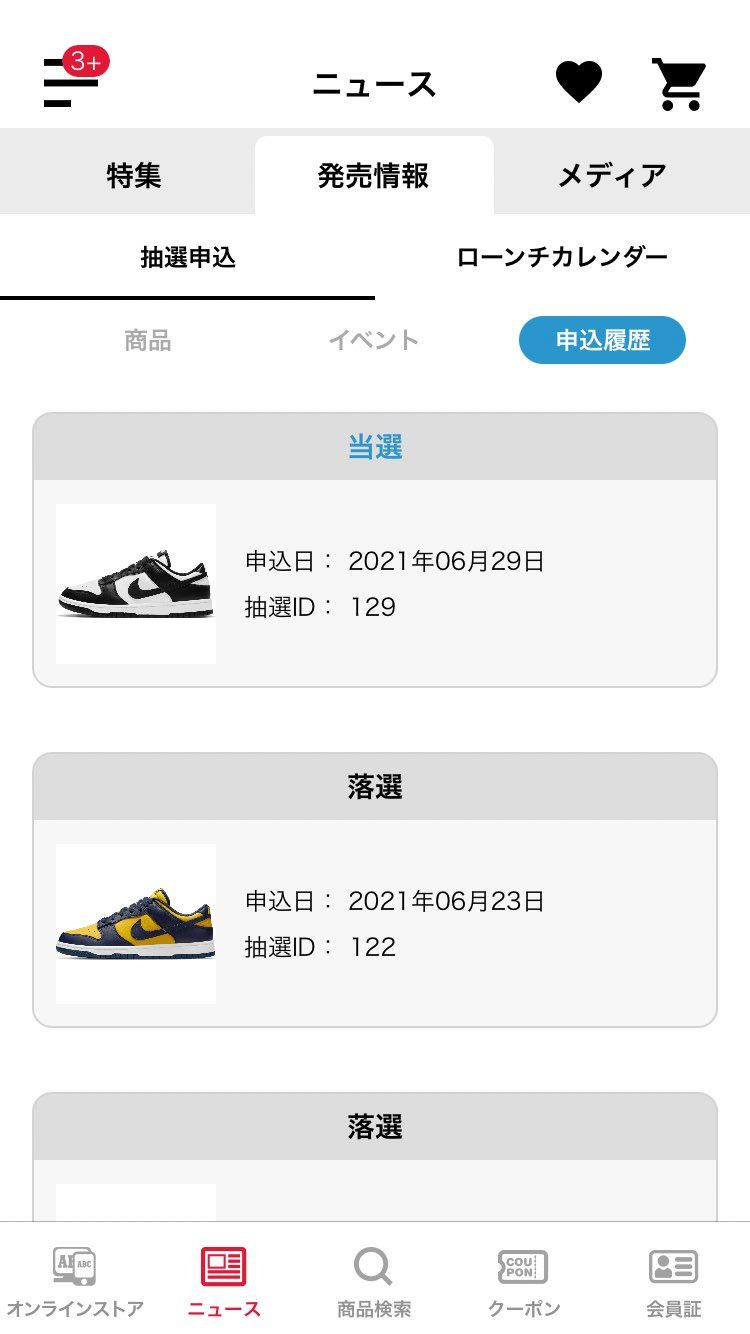Open the 落選 entry dated 2021年06月23日
This screenshot has width=750, height=1334.
tap(375, 888)
